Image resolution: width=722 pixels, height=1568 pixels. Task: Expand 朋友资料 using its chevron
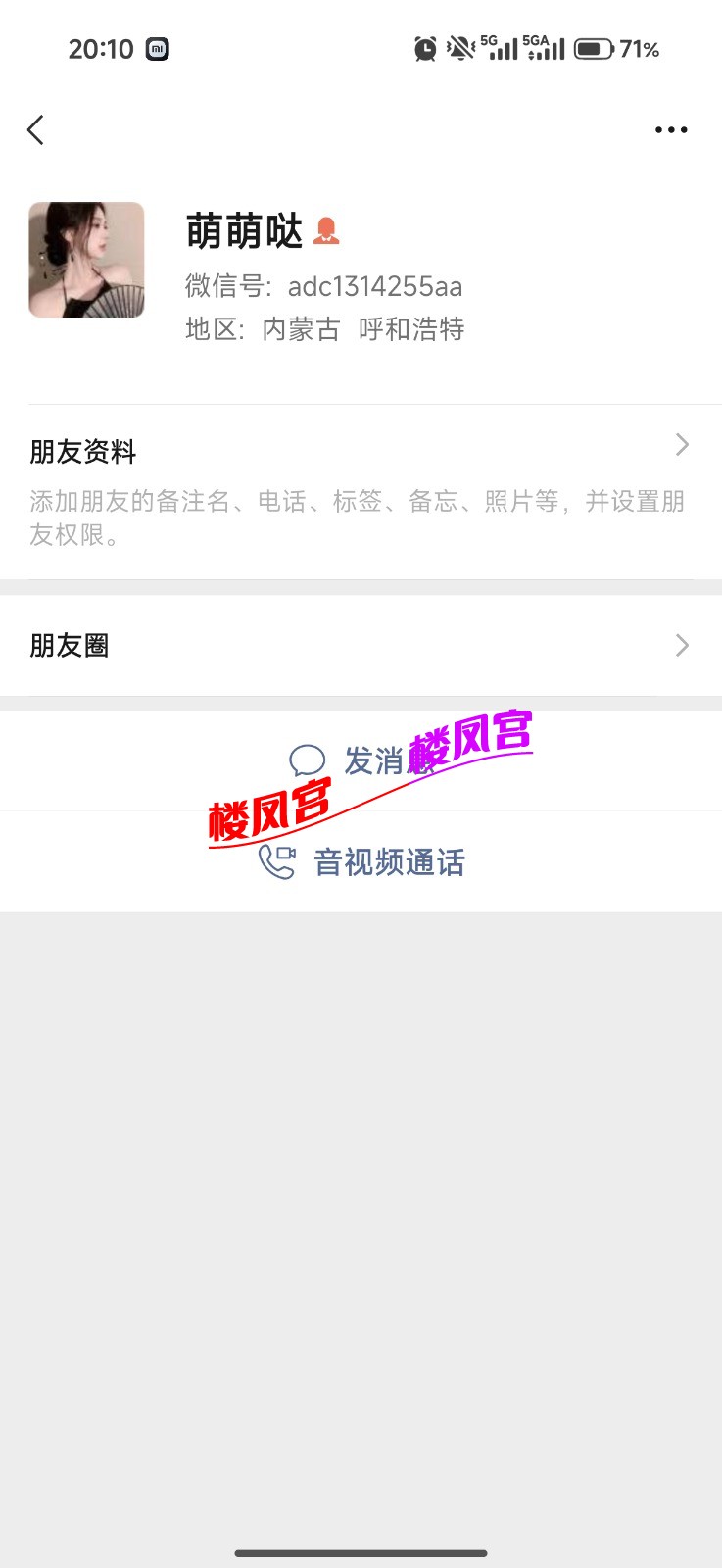tap(681, 444)
